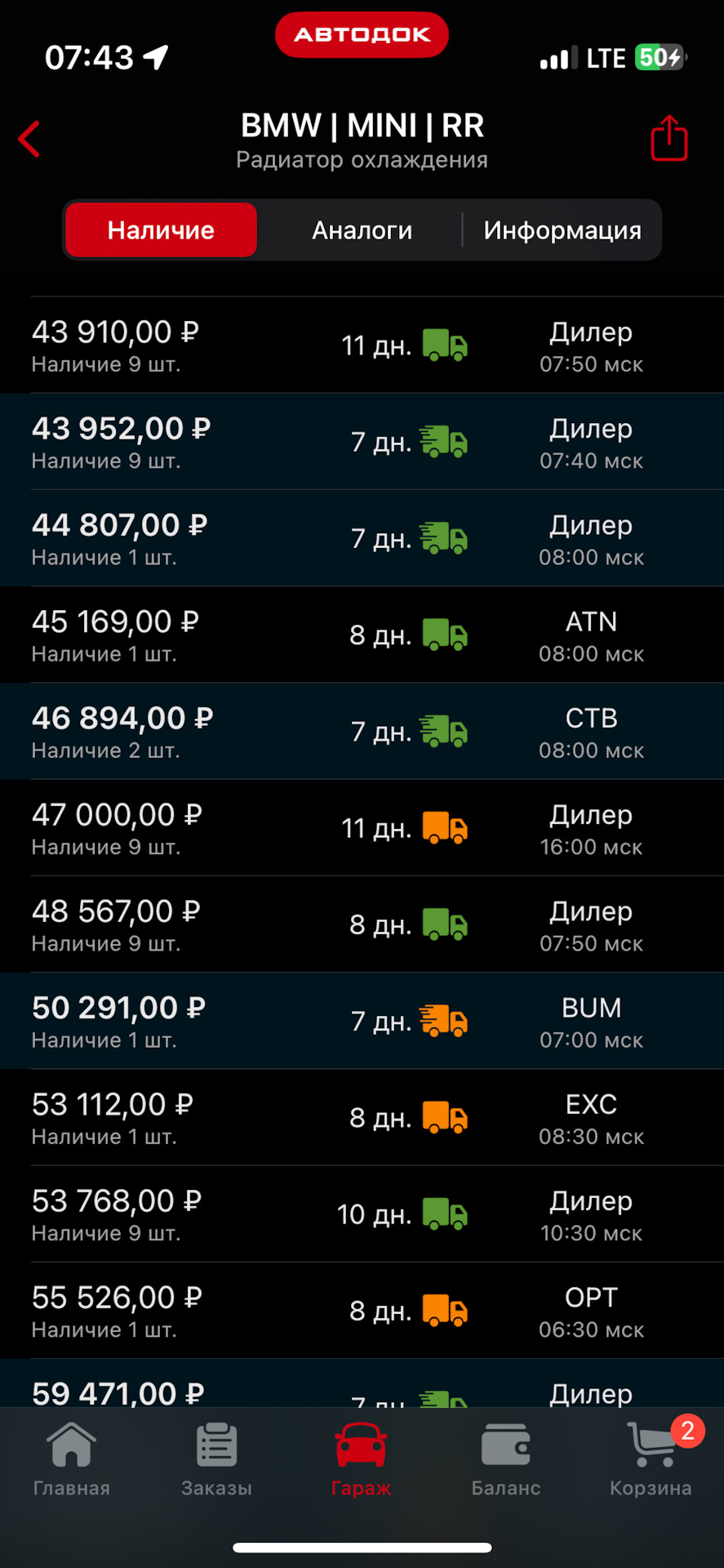Image resolution: width=724 pixels, height=1568 pixels.
Task: Choose the EXC offer for 53 112,00 ₽
Action: coord(362,1117)
